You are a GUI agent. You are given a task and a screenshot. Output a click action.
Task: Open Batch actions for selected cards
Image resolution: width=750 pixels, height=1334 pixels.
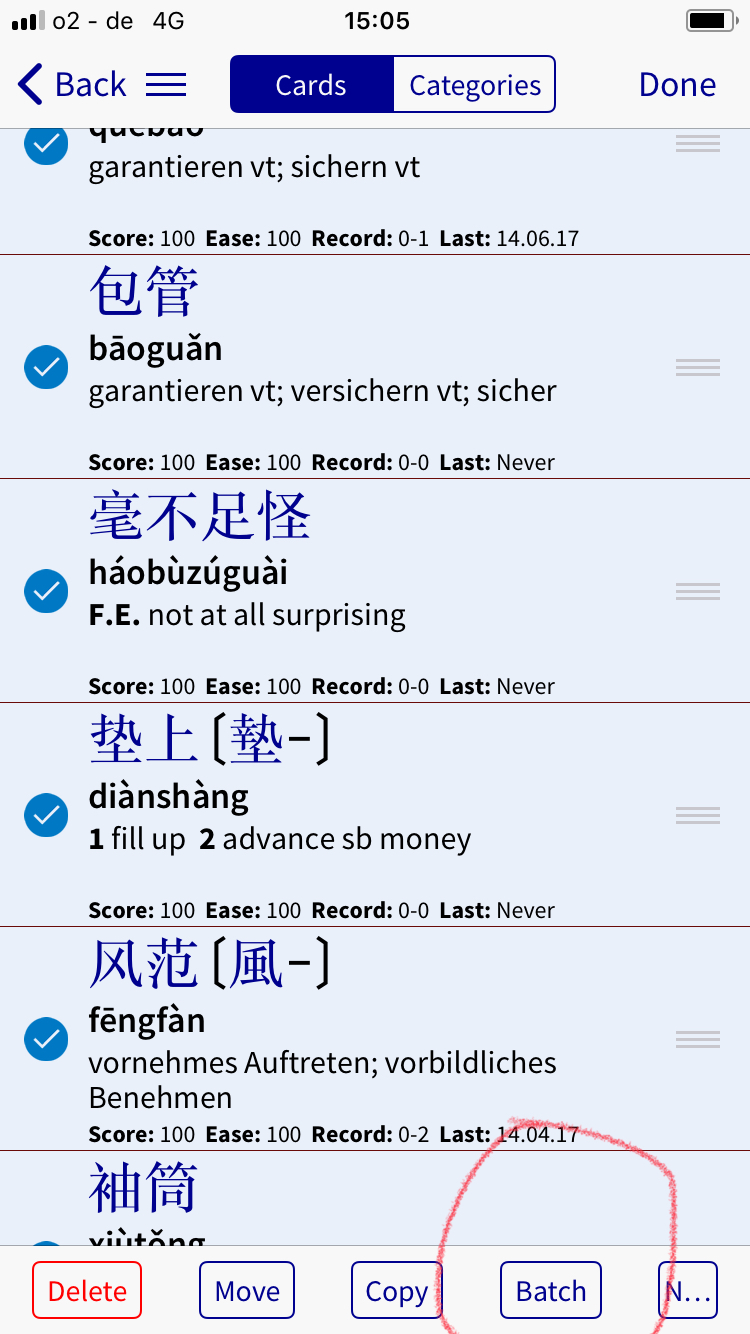pyautogui.click(x=551, y=1290)
